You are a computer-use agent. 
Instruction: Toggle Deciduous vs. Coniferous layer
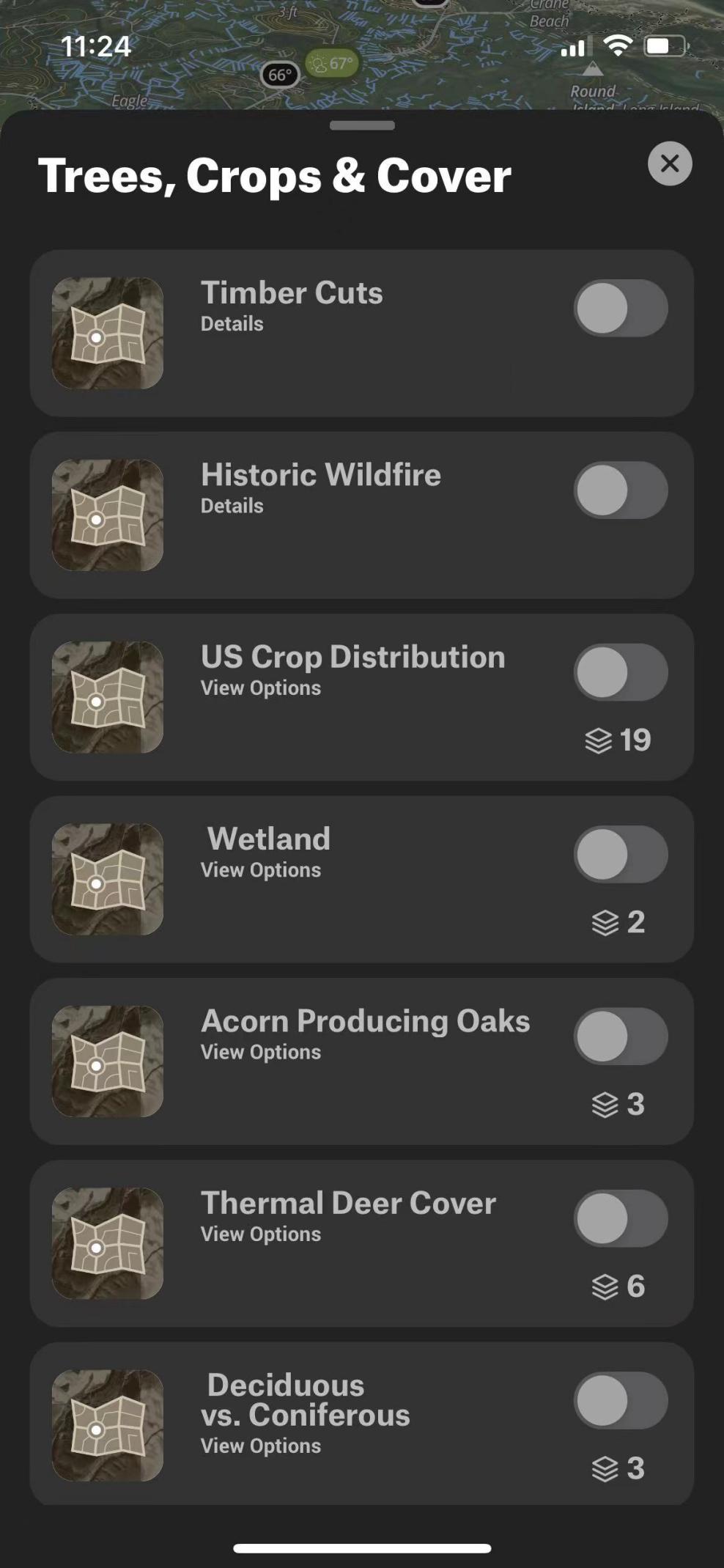(x=620, y=1400)
